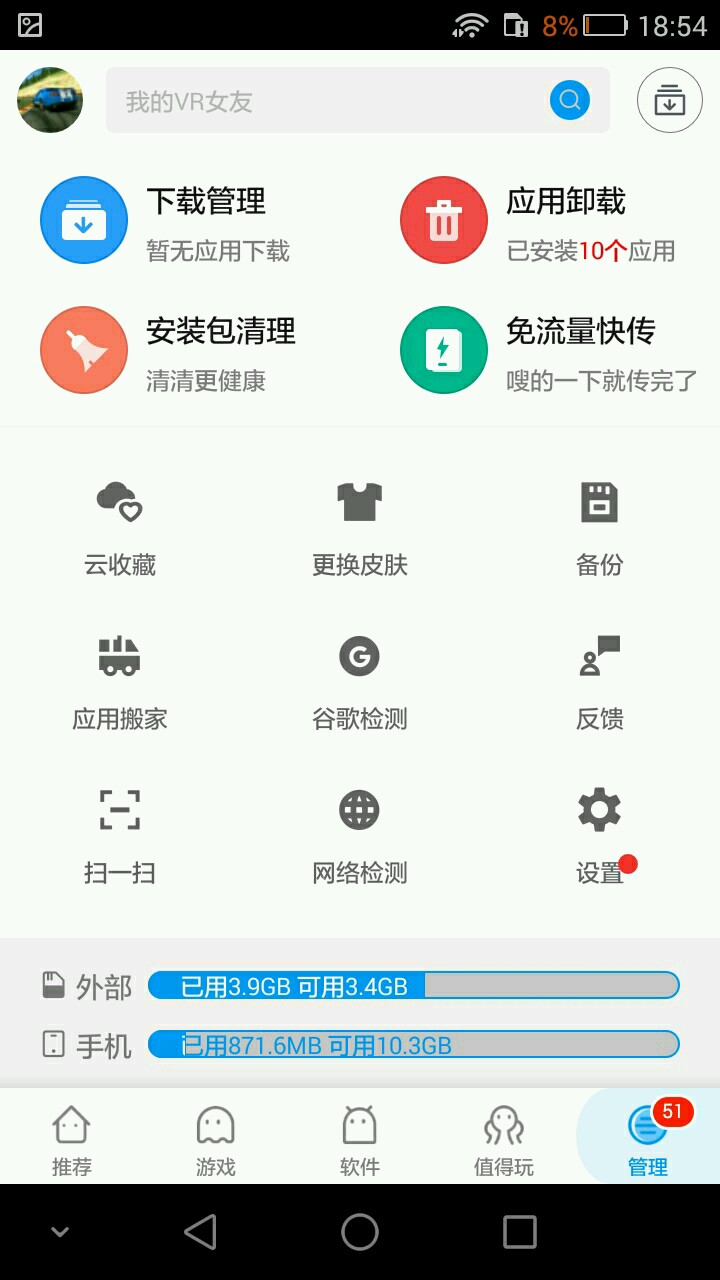Switch to the 推荐 tab
This screenshot has height=1280, width=720.
[x=72, y=1138]
